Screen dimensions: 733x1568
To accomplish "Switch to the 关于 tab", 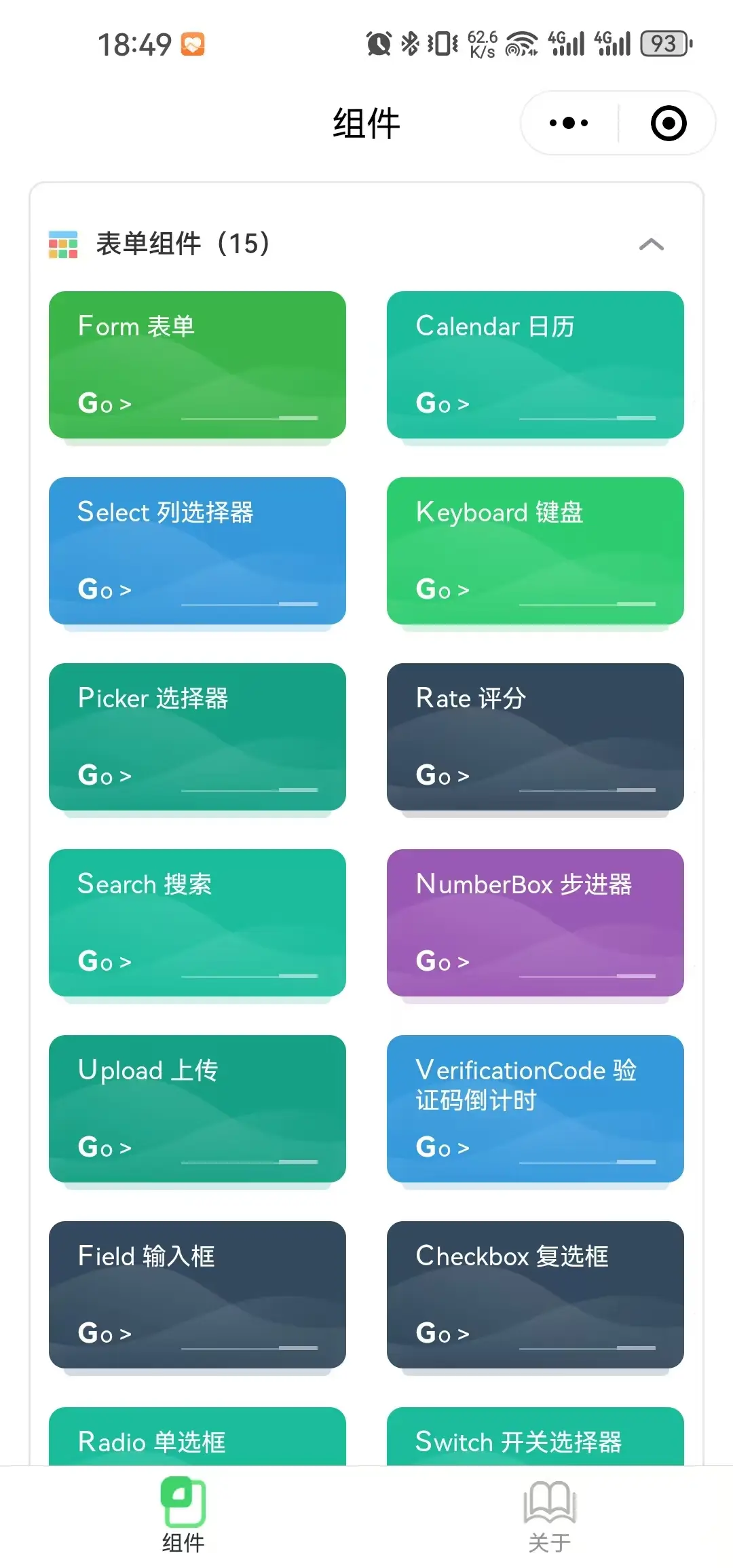I will [x=550, y=1516].
